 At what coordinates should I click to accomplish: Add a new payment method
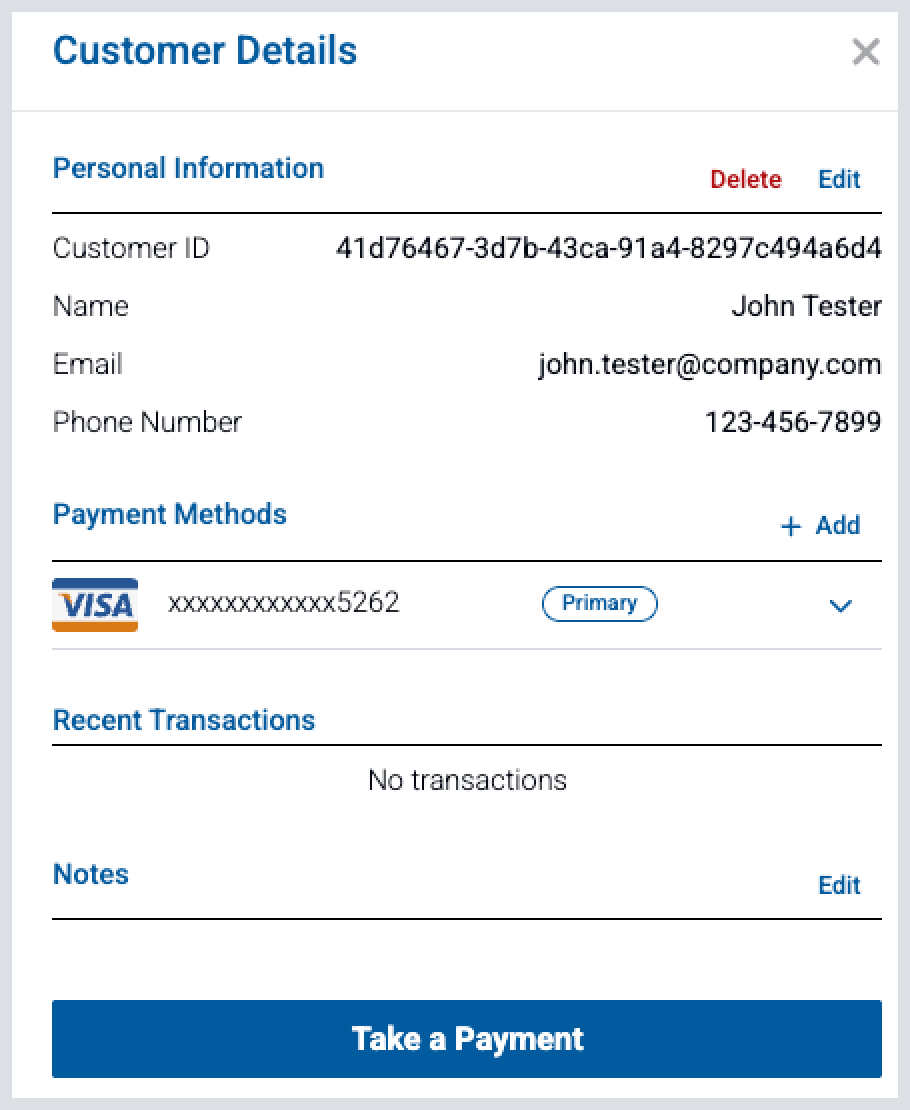coord(820,526)
